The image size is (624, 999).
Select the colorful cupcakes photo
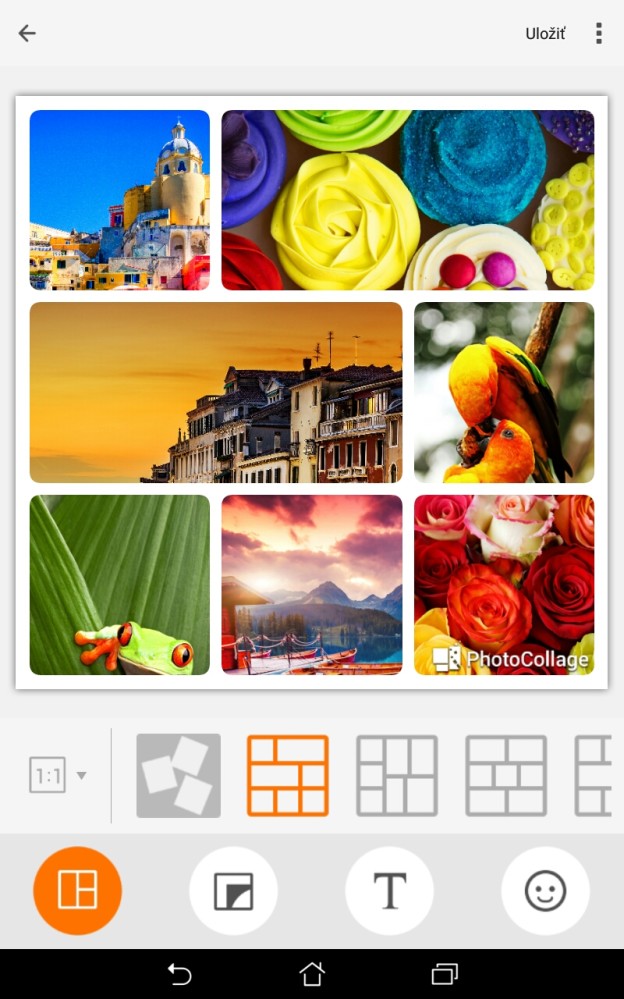pos(408,200)
